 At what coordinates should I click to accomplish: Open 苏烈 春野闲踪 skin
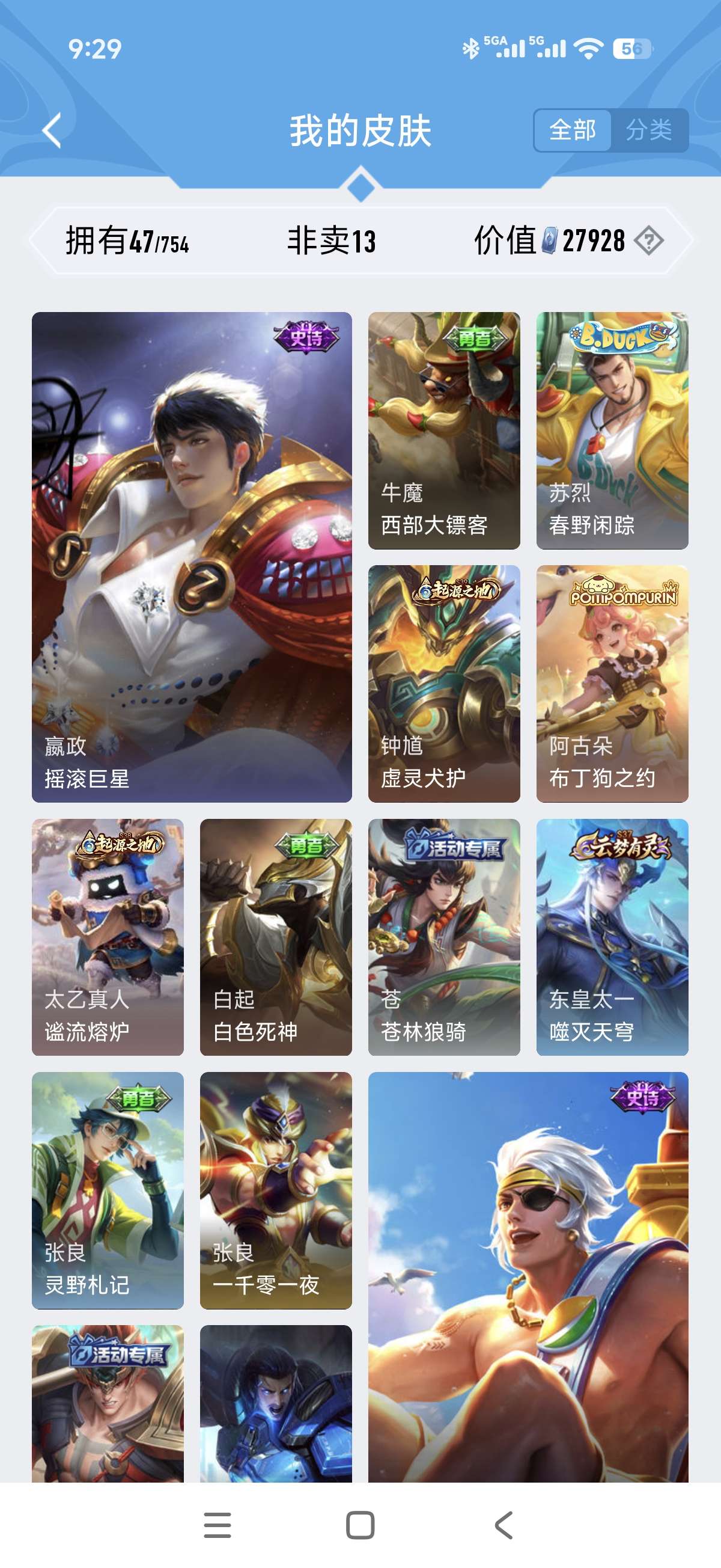[x=612, y=430]
